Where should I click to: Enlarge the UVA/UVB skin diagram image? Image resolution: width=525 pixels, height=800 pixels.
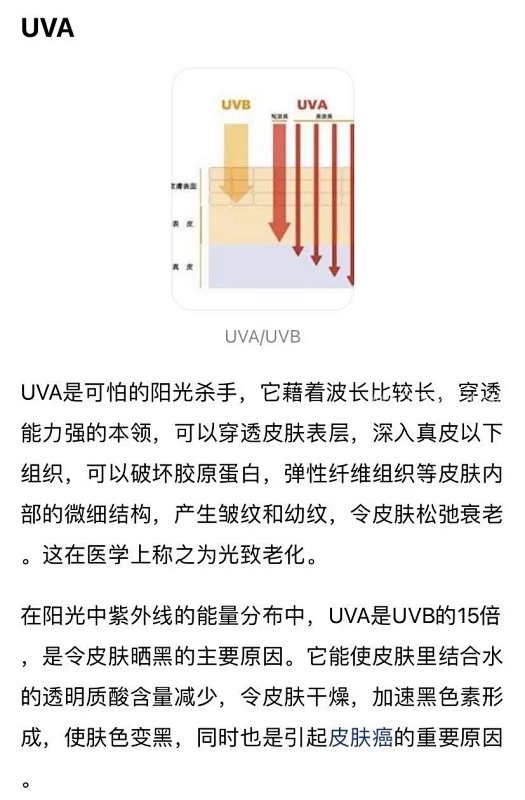(x=263, y=189)
